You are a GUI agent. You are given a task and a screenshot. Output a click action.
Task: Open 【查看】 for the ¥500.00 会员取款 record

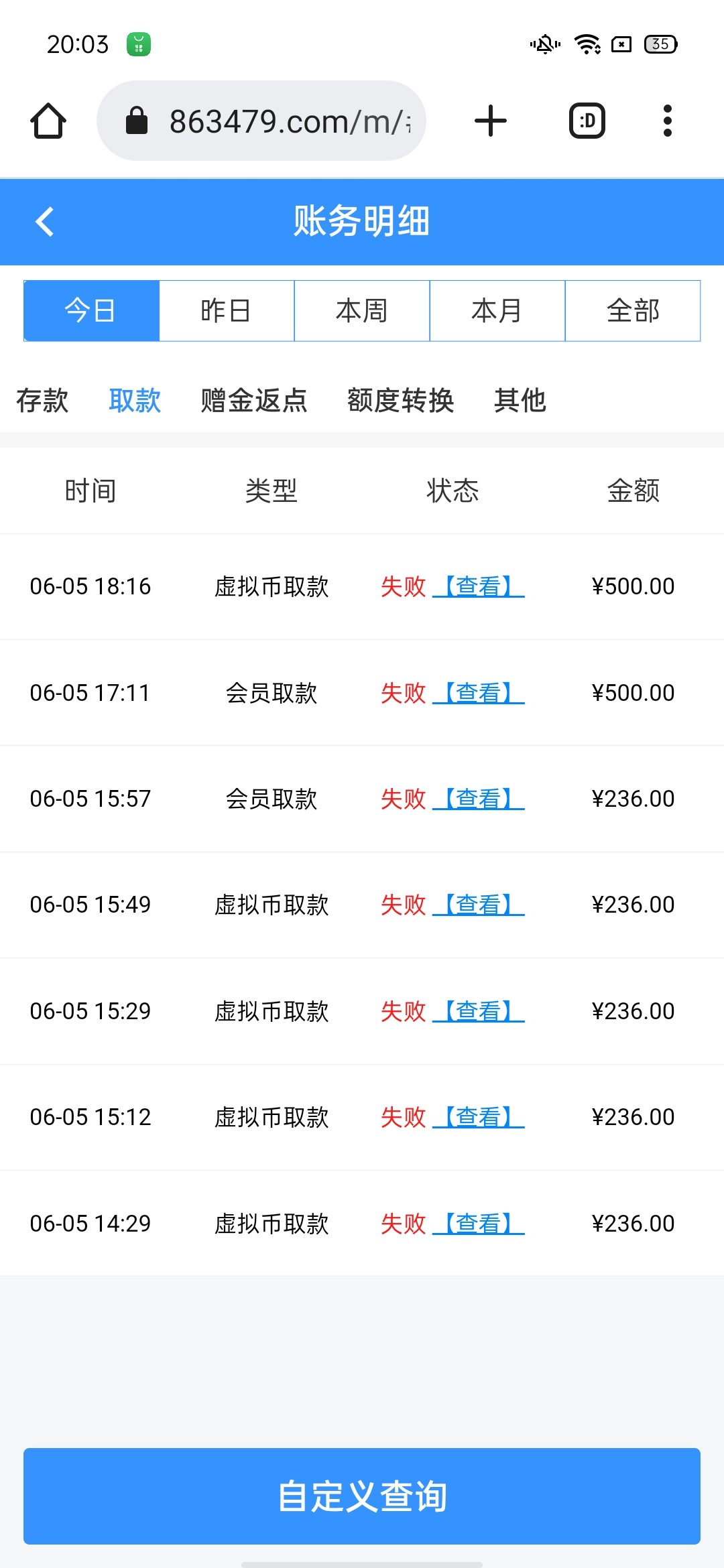[480, 693]
